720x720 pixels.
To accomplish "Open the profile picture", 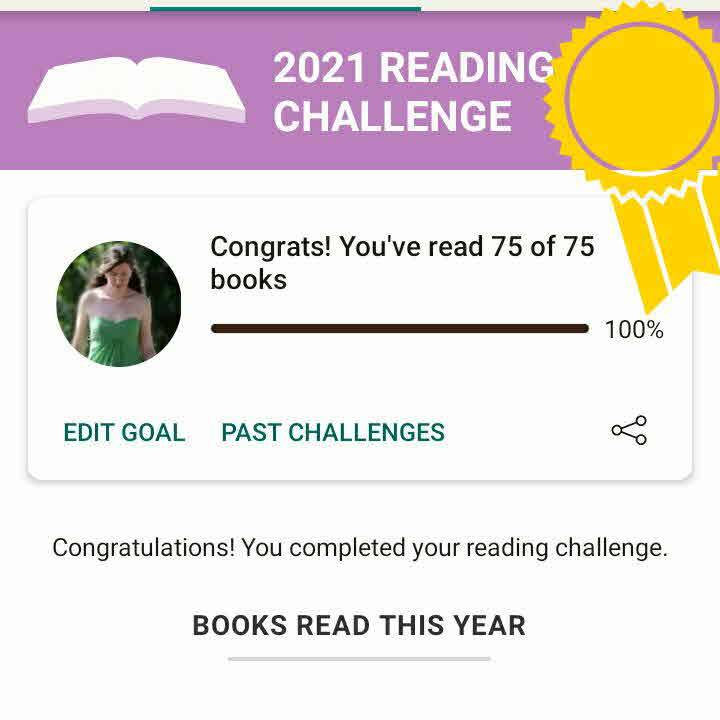I will pos(119,304).
